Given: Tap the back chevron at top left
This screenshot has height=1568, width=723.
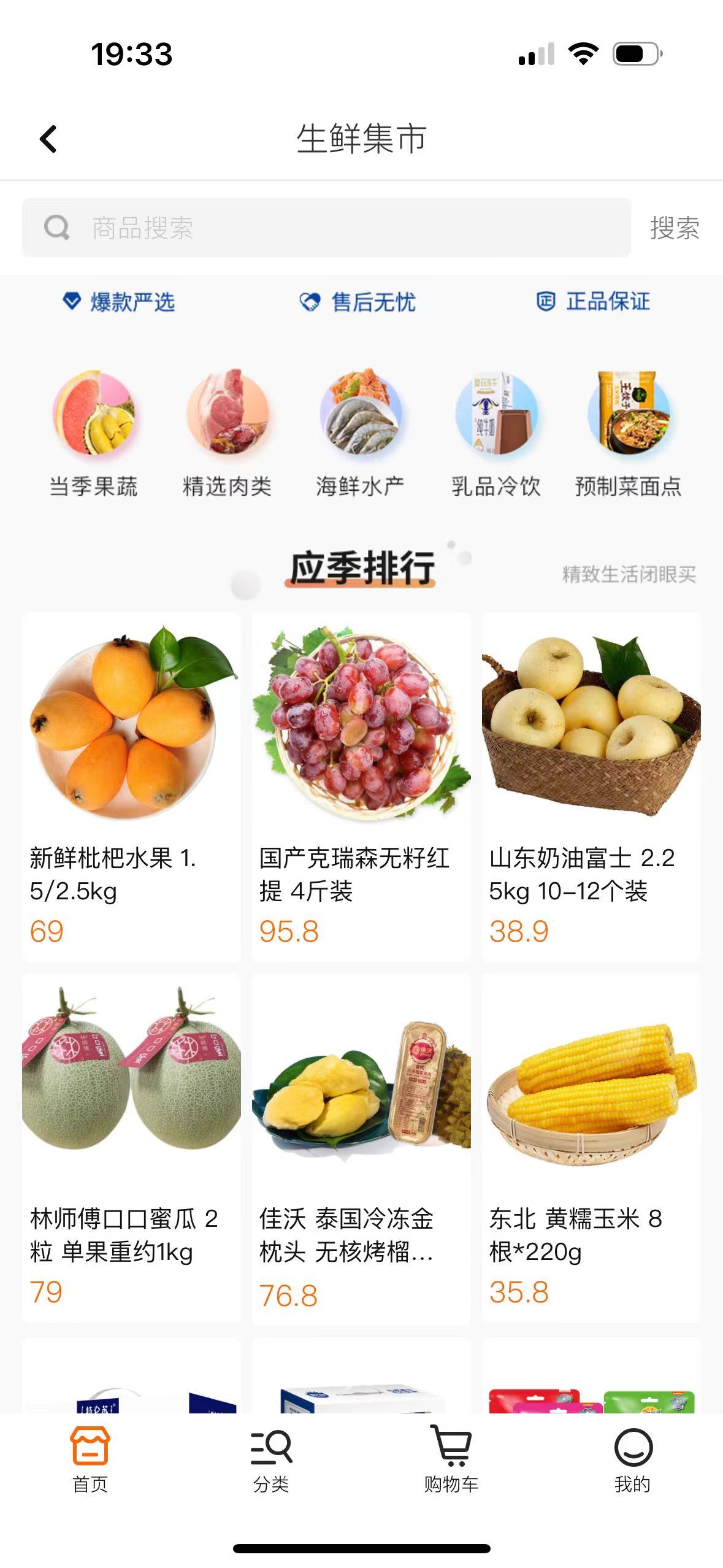Looking at the screenshot, I should (48, 139).
